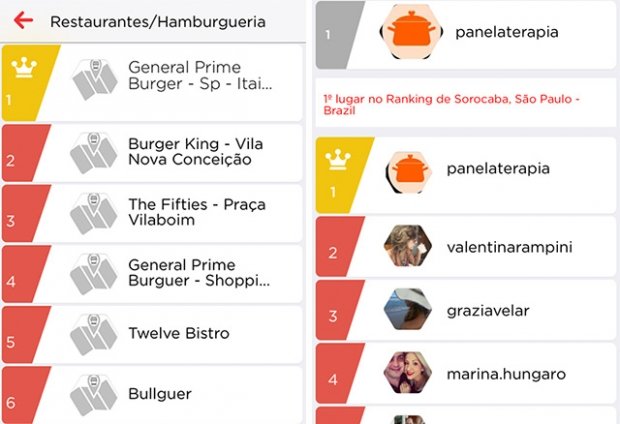Select The Fifties - Praça Vilaboim
The width and height of the screenshot is (620, 424).
tap(152, 213)
